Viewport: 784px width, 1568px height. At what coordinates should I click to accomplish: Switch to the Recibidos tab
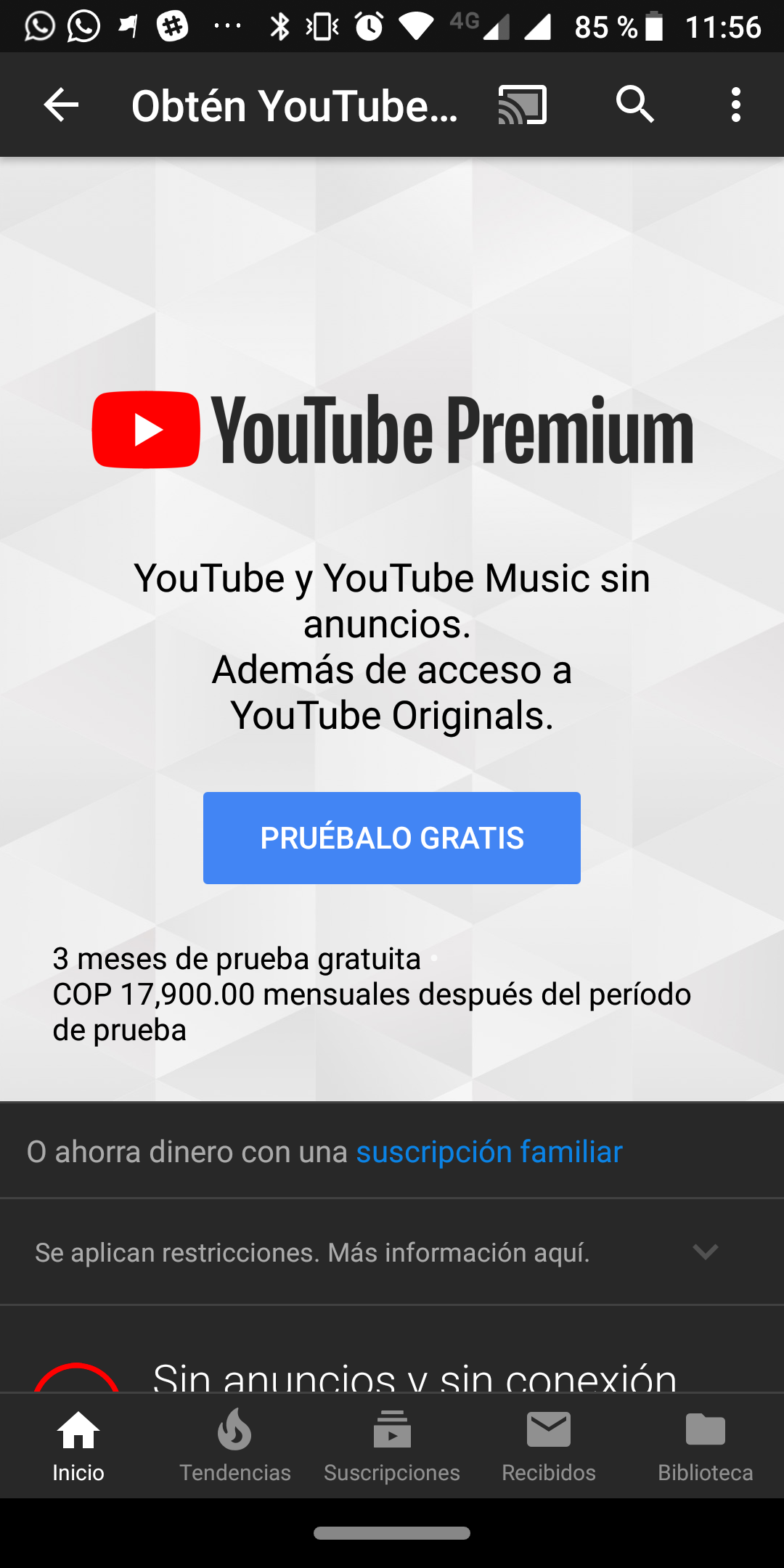tap(549, 1446)
